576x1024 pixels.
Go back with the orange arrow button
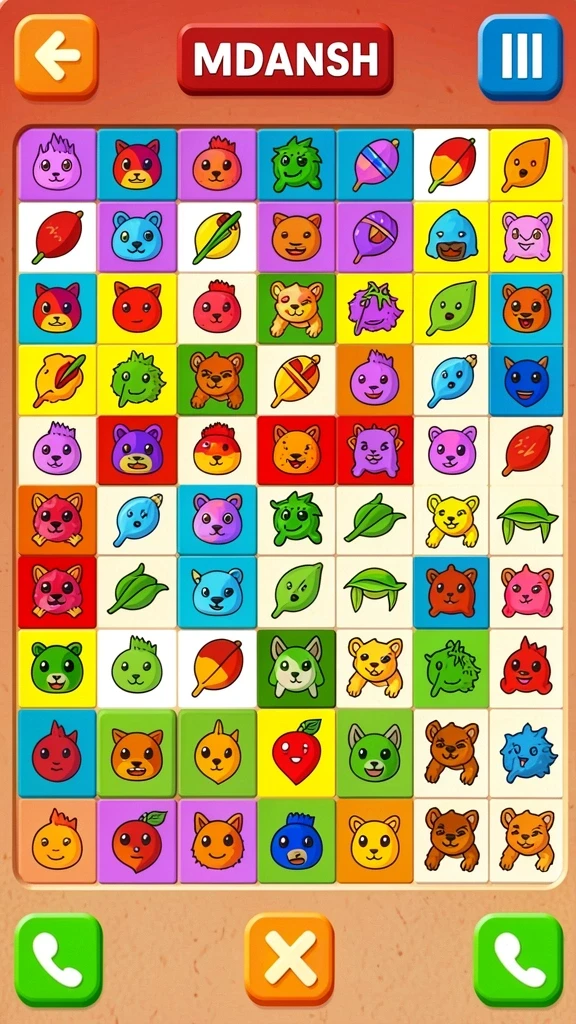[x=56, y=56]
